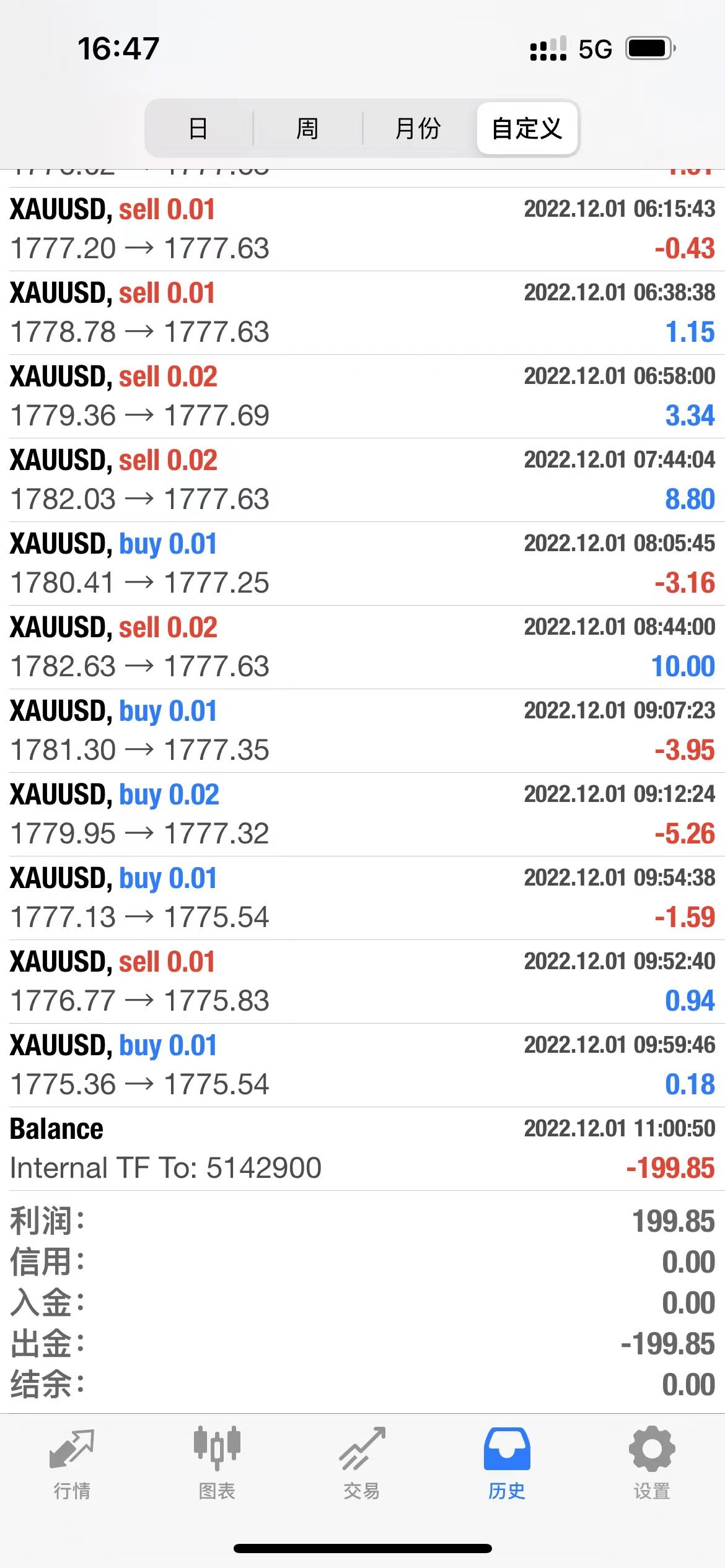
Task: Open the buy 0.01 trade losing -3.95
Action: (x=362, y=731)
